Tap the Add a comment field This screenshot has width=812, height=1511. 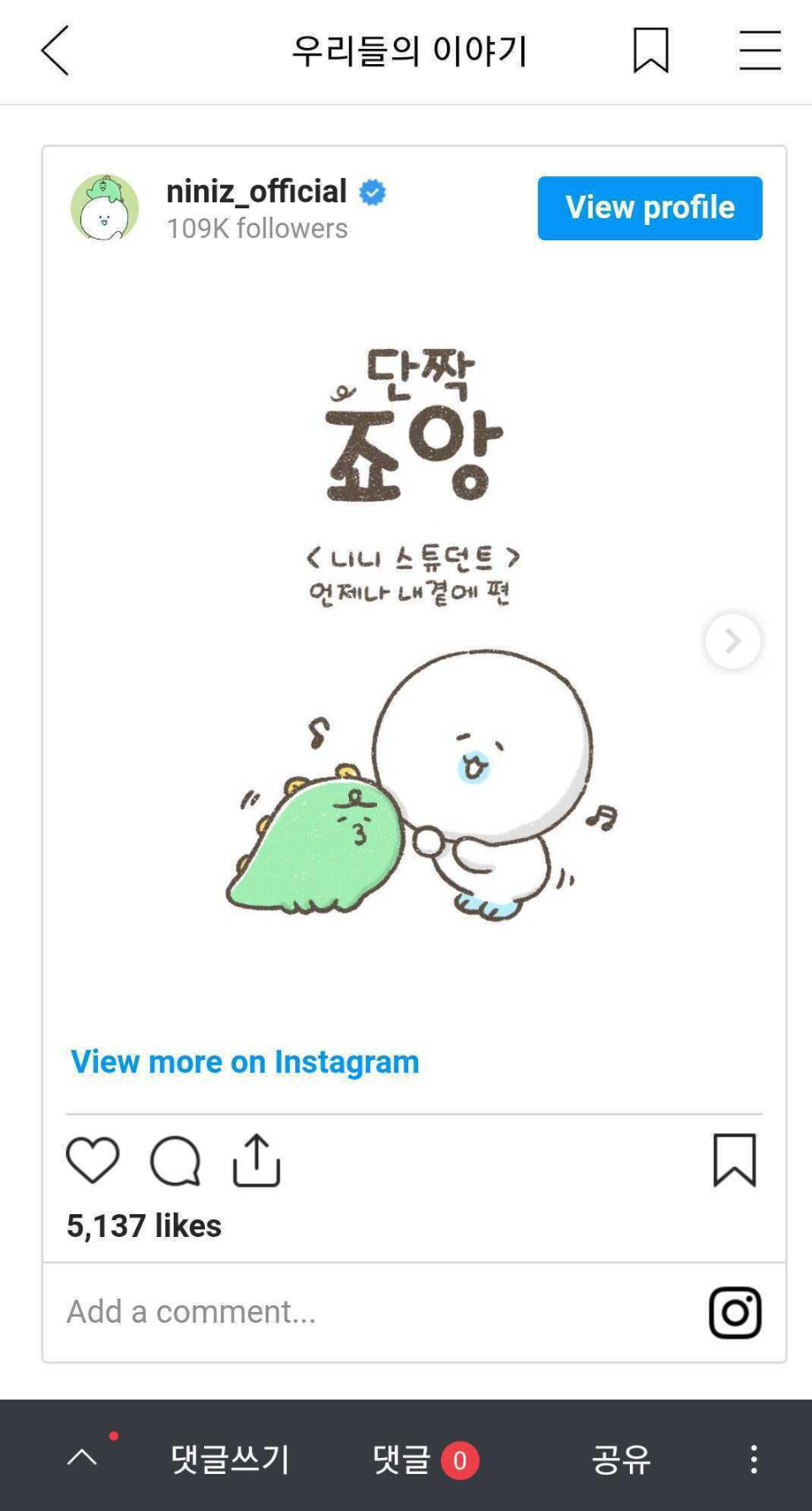(x=371, y=1311)
